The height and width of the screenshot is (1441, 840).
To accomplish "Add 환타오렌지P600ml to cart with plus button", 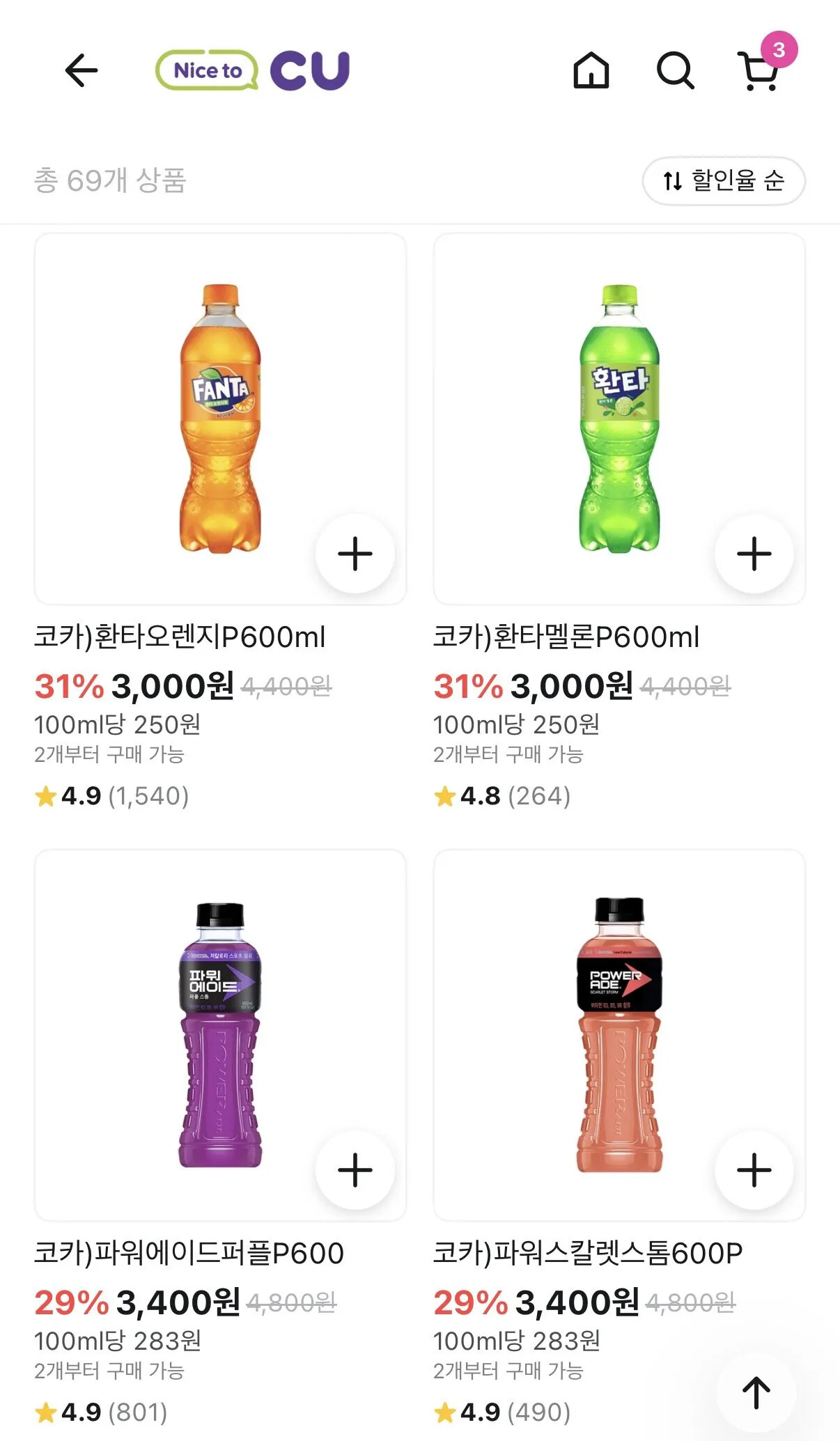I will pos(355,554).
